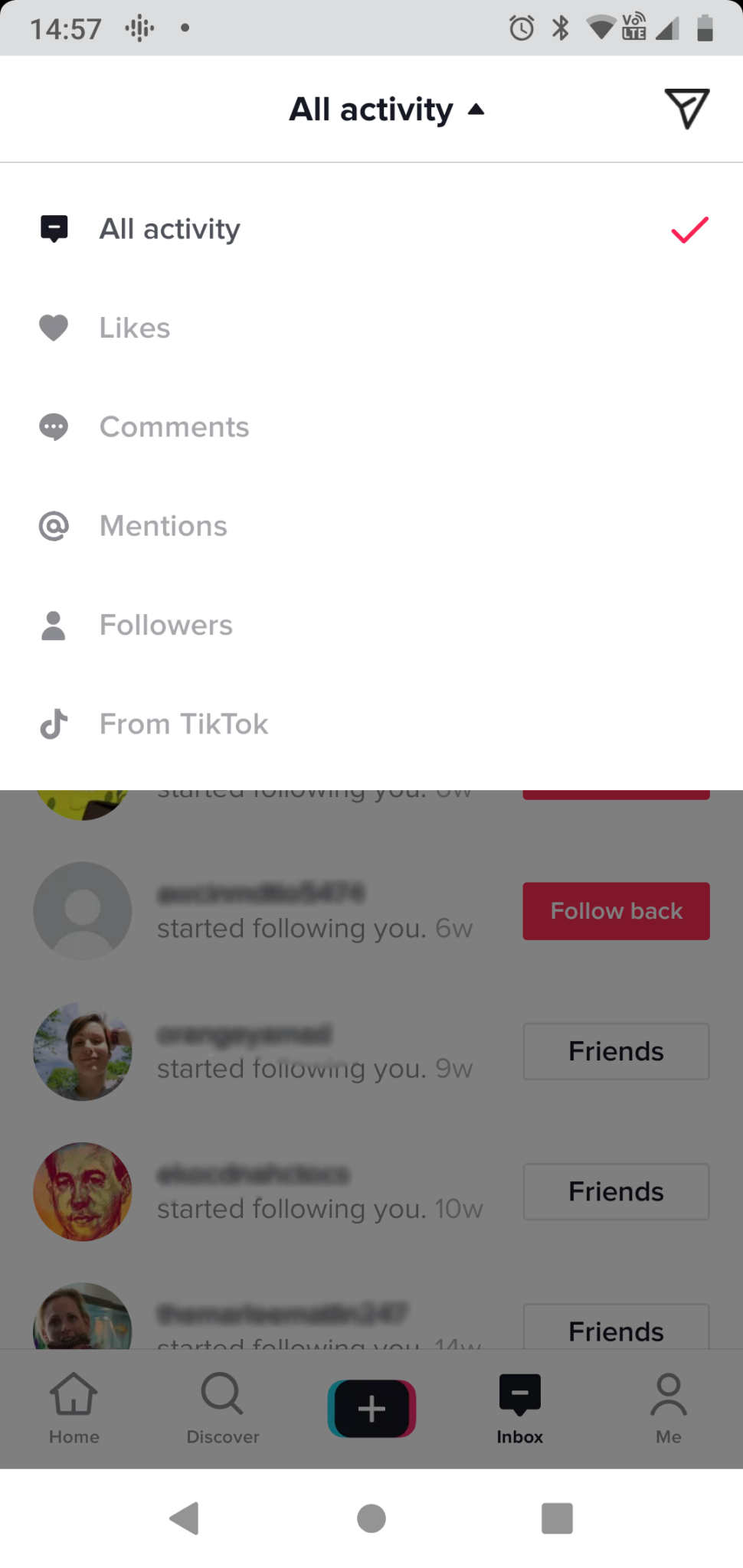Tap the Follow back button

(616, 911)
